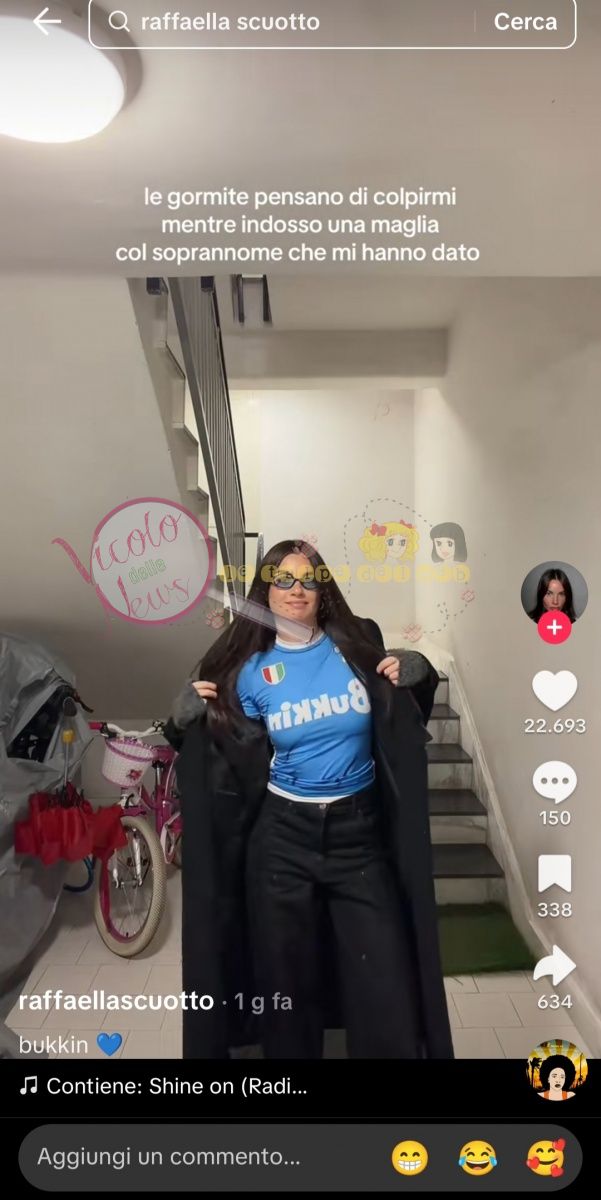Share the video with the arrow icon
This screenshot has height=1200, width=601.
coord(554,966)
